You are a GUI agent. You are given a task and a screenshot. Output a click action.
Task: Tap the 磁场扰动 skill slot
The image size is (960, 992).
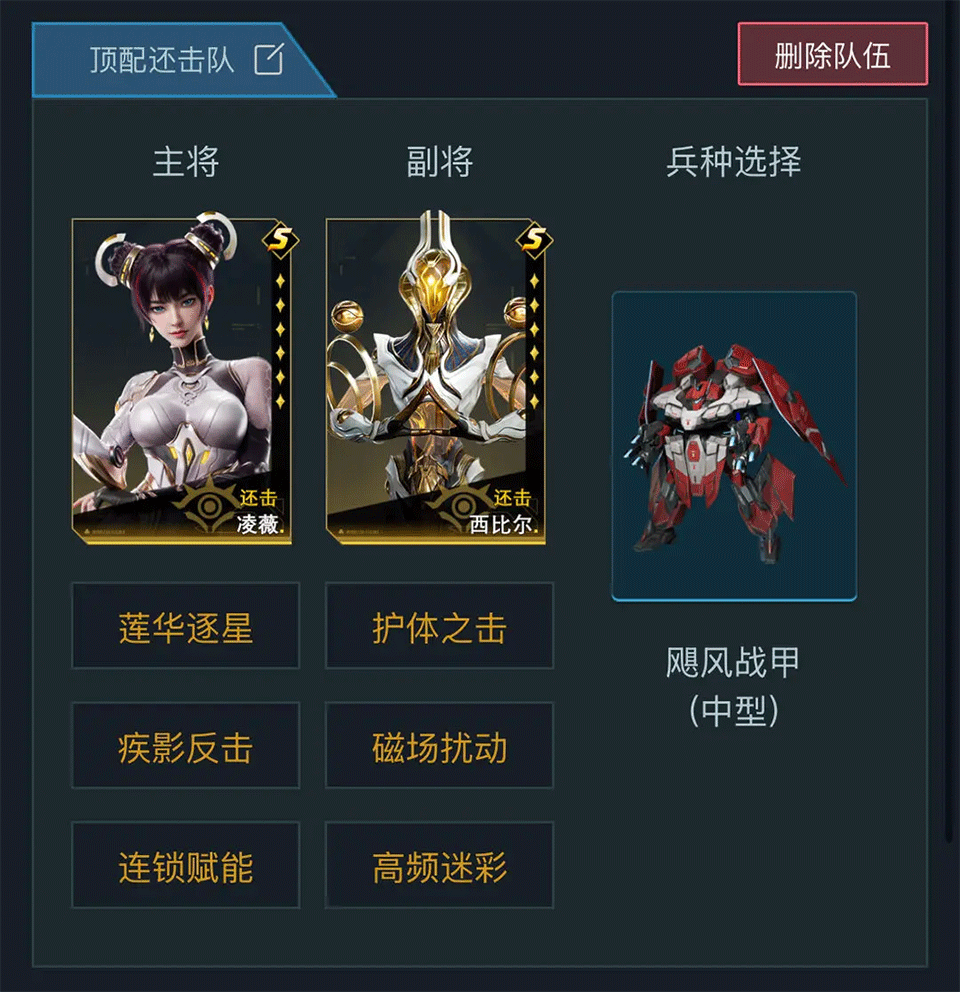click(x=439, y=746)
